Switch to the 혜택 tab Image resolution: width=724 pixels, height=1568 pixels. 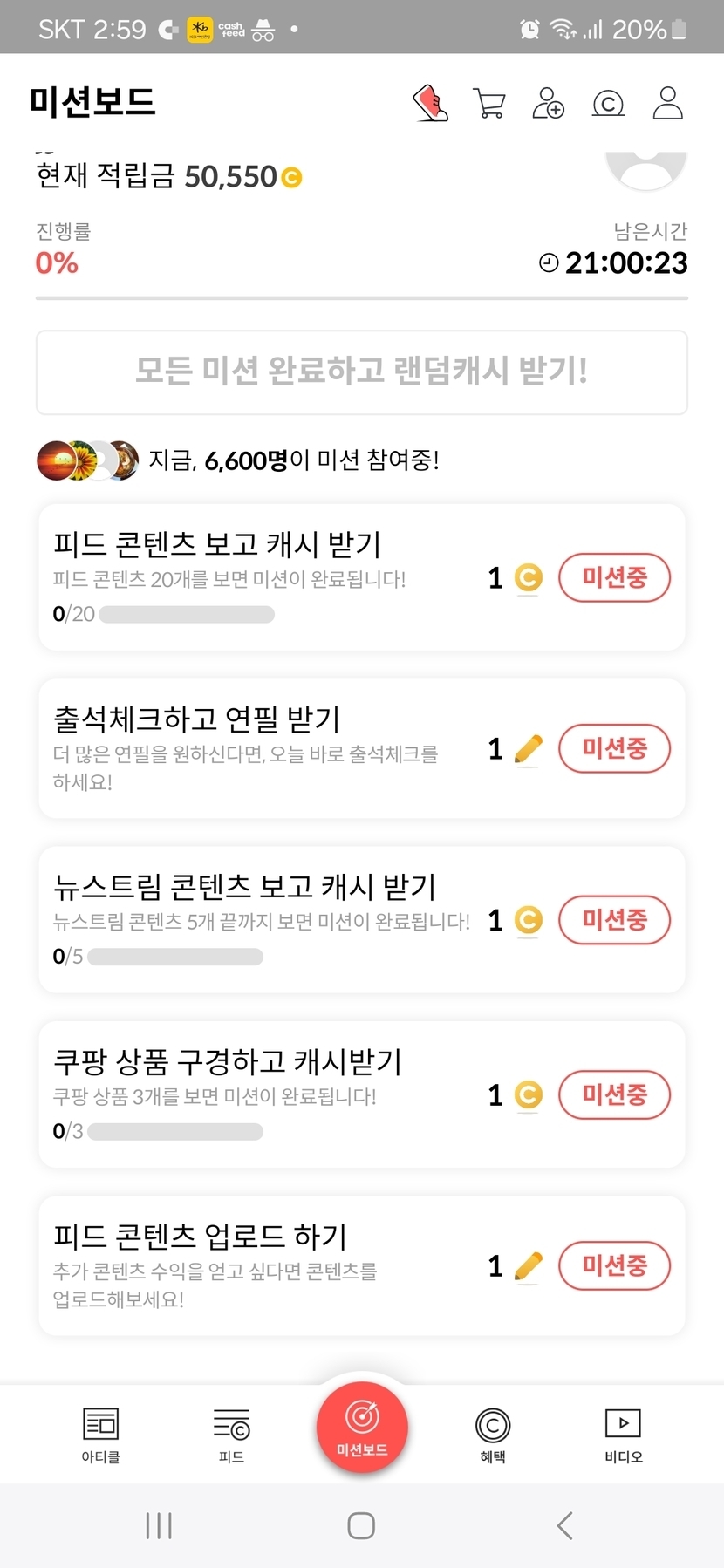tap(493, 1435)
